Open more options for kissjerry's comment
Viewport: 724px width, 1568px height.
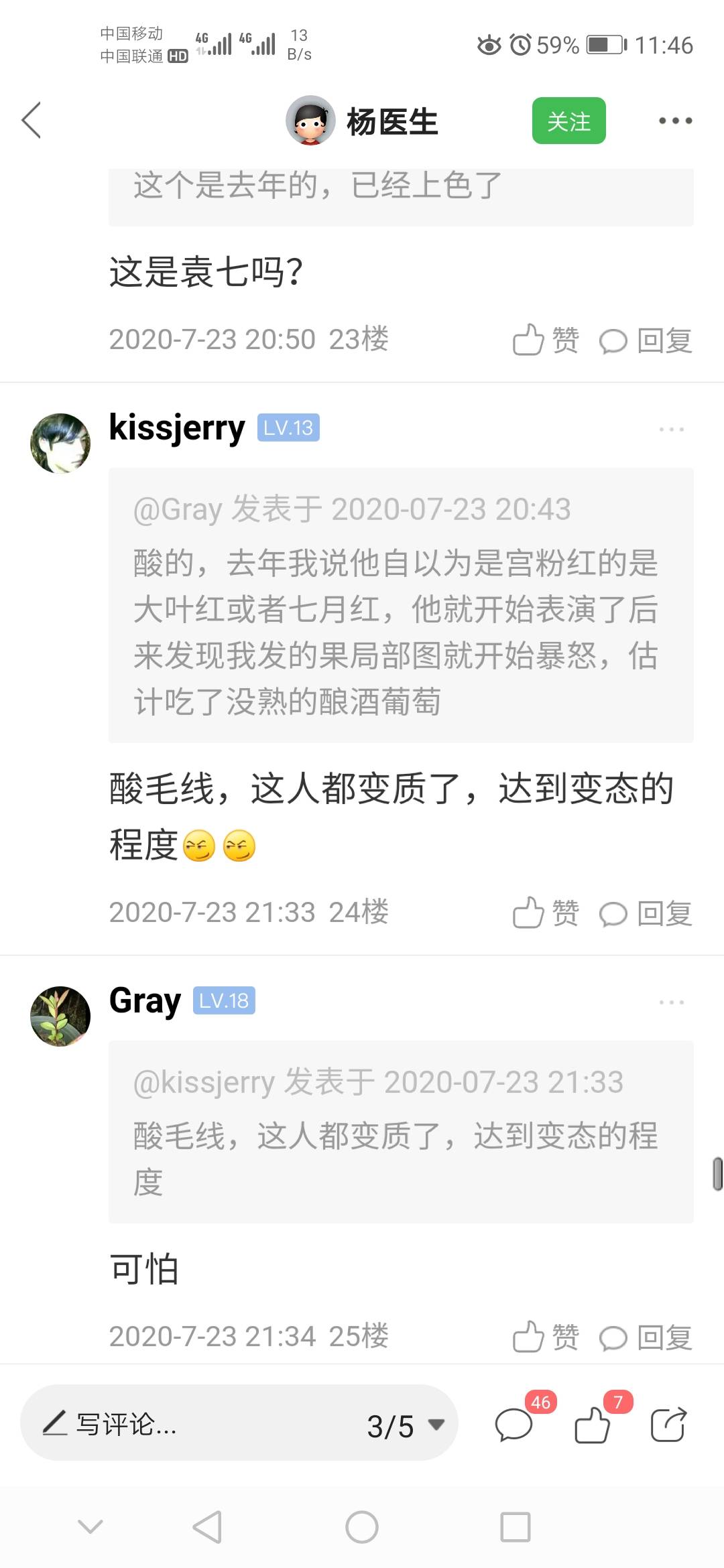(x=672, y=429)
